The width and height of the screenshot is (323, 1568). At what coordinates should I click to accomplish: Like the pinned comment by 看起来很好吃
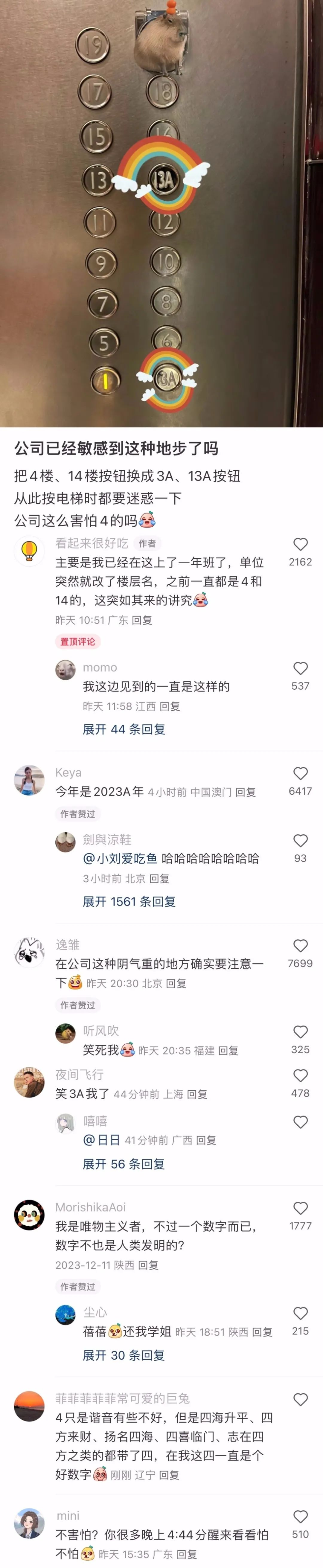[x=301, y=544]
